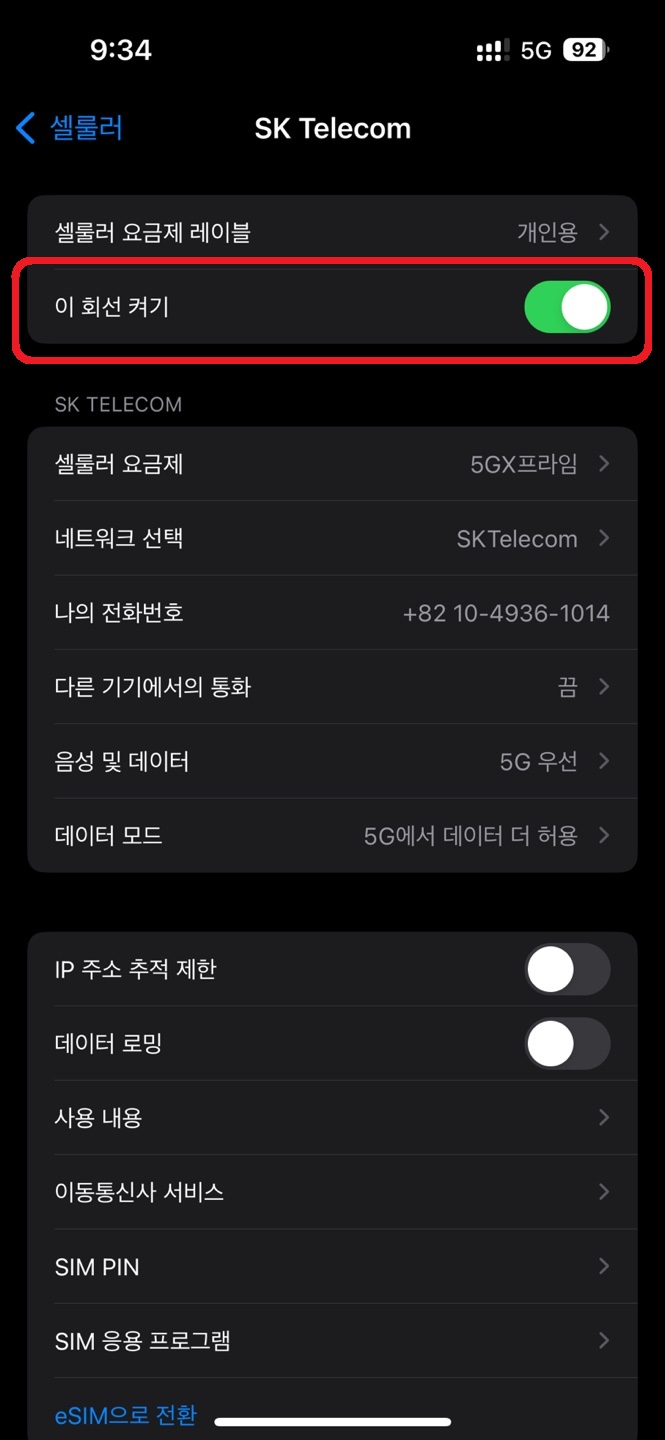The height and width of the screenshot is (1440, 665).
Task: Turn off 이 회선 켜기 switch
Action: point(566,307)
